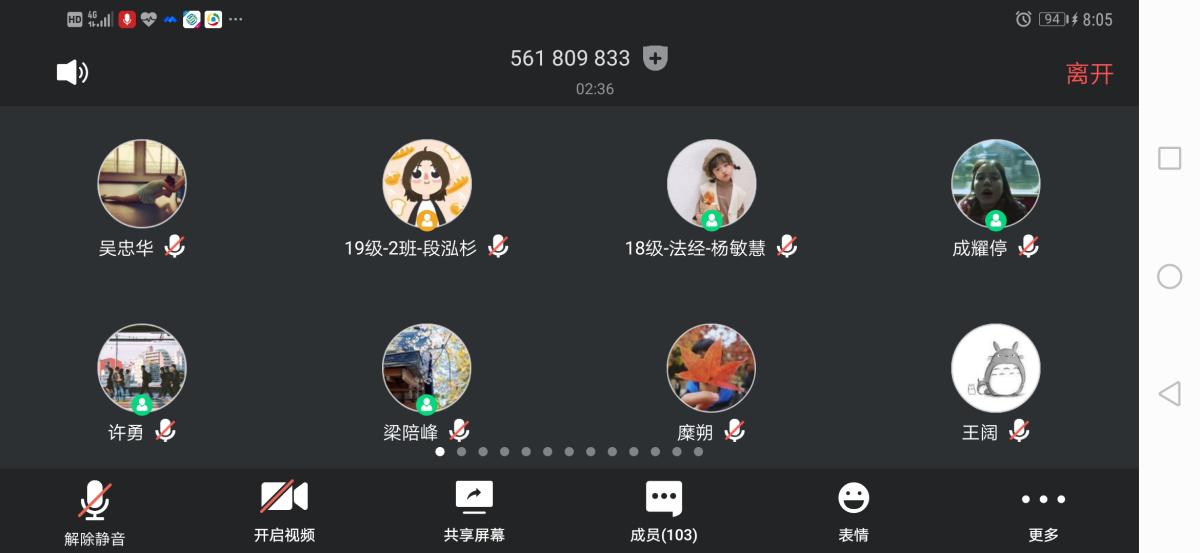
Task: Start sharing screen via 共享屏幕
Action: tap(474, 511)
